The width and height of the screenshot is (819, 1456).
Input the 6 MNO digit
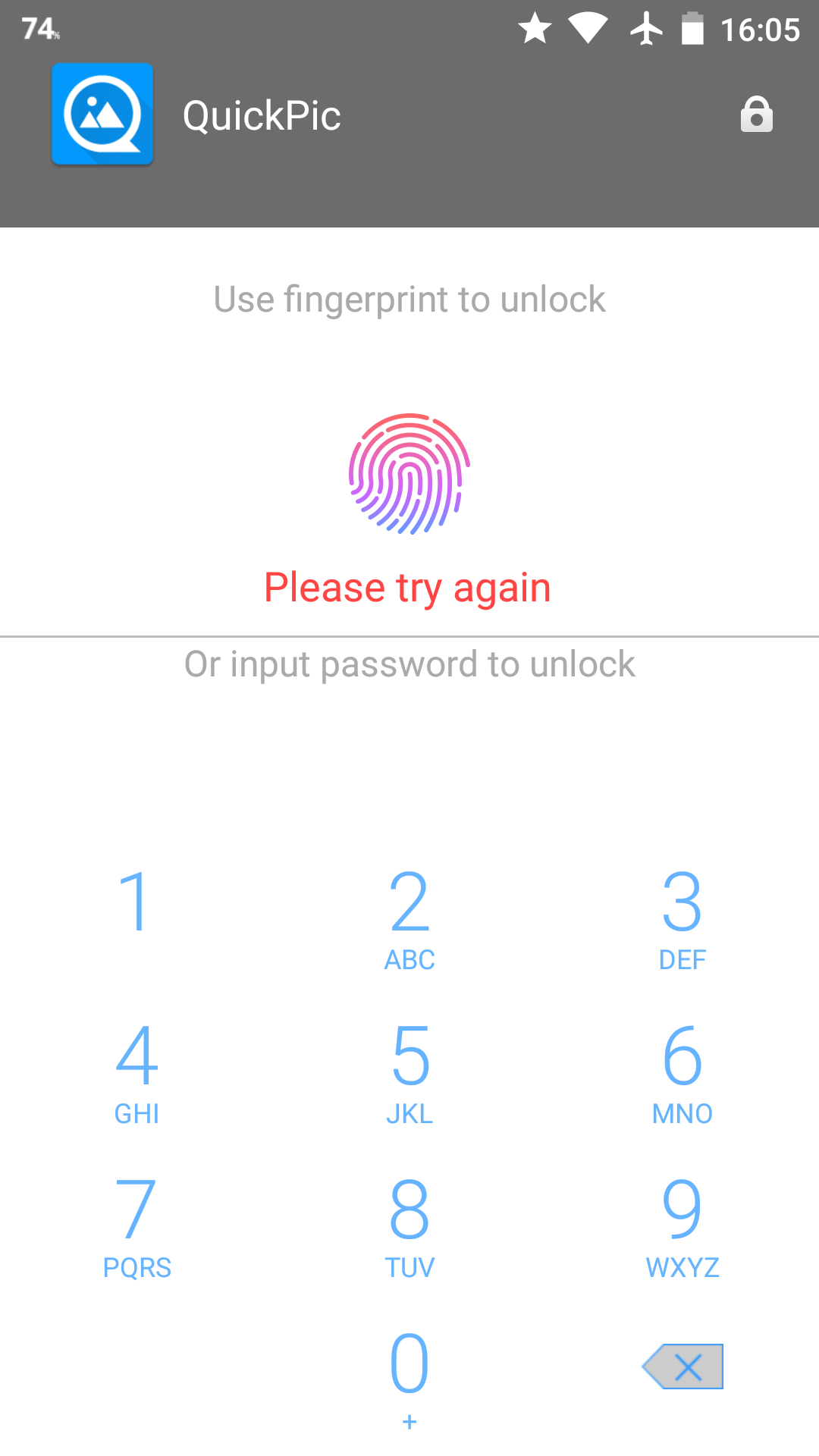coord(682,1072)
